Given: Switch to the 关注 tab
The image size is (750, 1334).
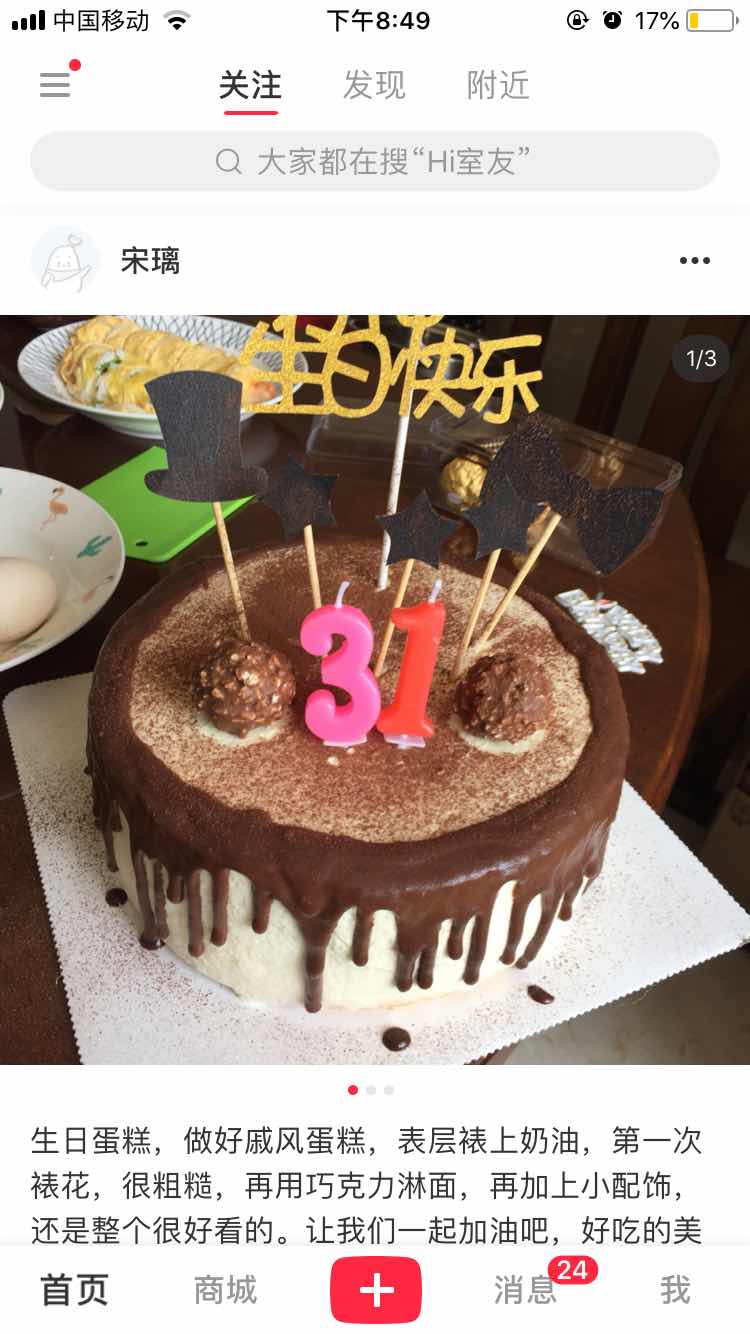Looking at the screenshot, I should 250,86.
